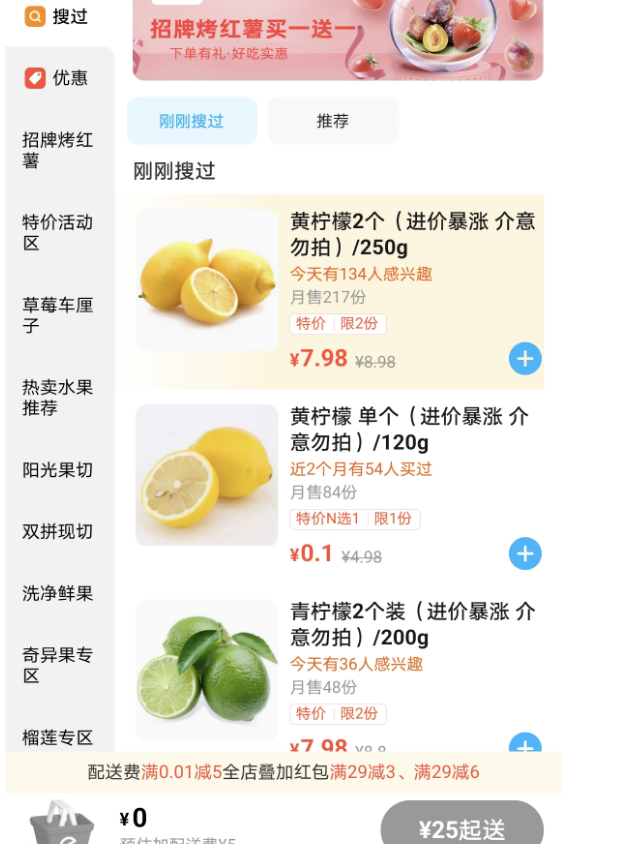Open the shopping cart basket
This screenshot has height=844, width=632.
pyautogui.click(x=62, y=824)
